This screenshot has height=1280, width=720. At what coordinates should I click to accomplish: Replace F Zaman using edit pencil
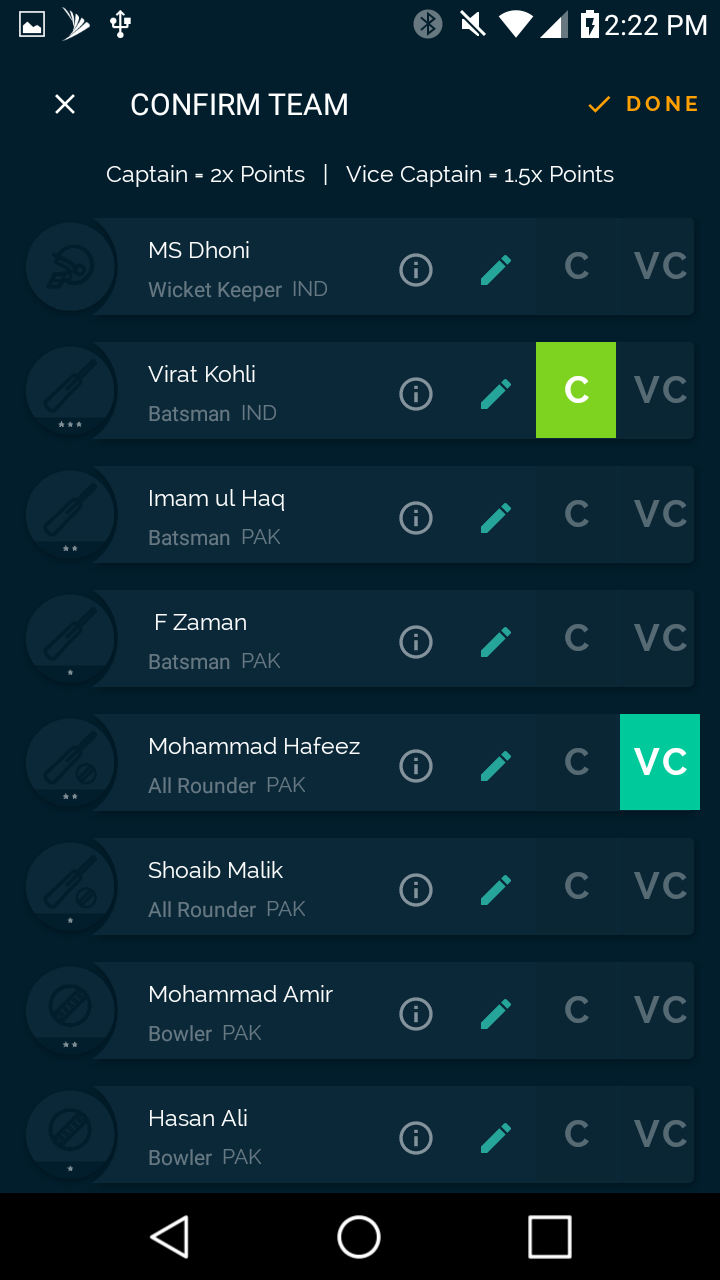496,641
